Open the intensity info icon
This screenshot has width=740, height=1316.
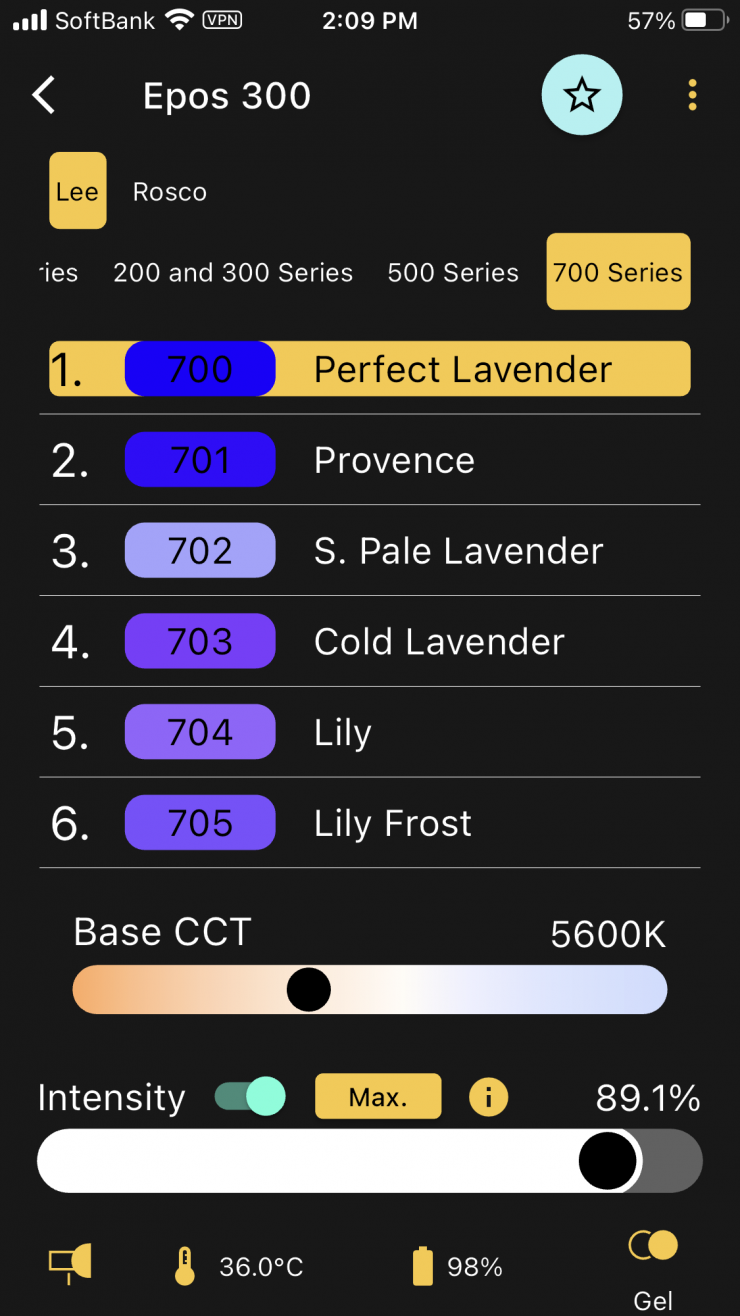pyautogui.click(x=488, y=1097)
